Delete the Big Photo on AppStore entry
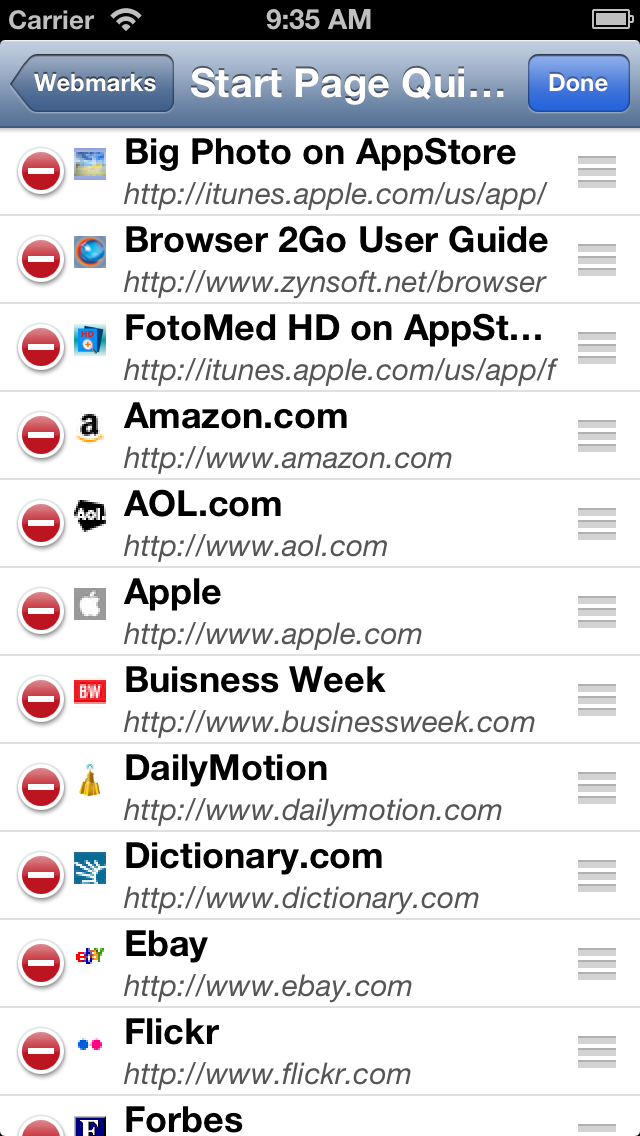This screenshot has height=1136, width=640. point(41,173)
